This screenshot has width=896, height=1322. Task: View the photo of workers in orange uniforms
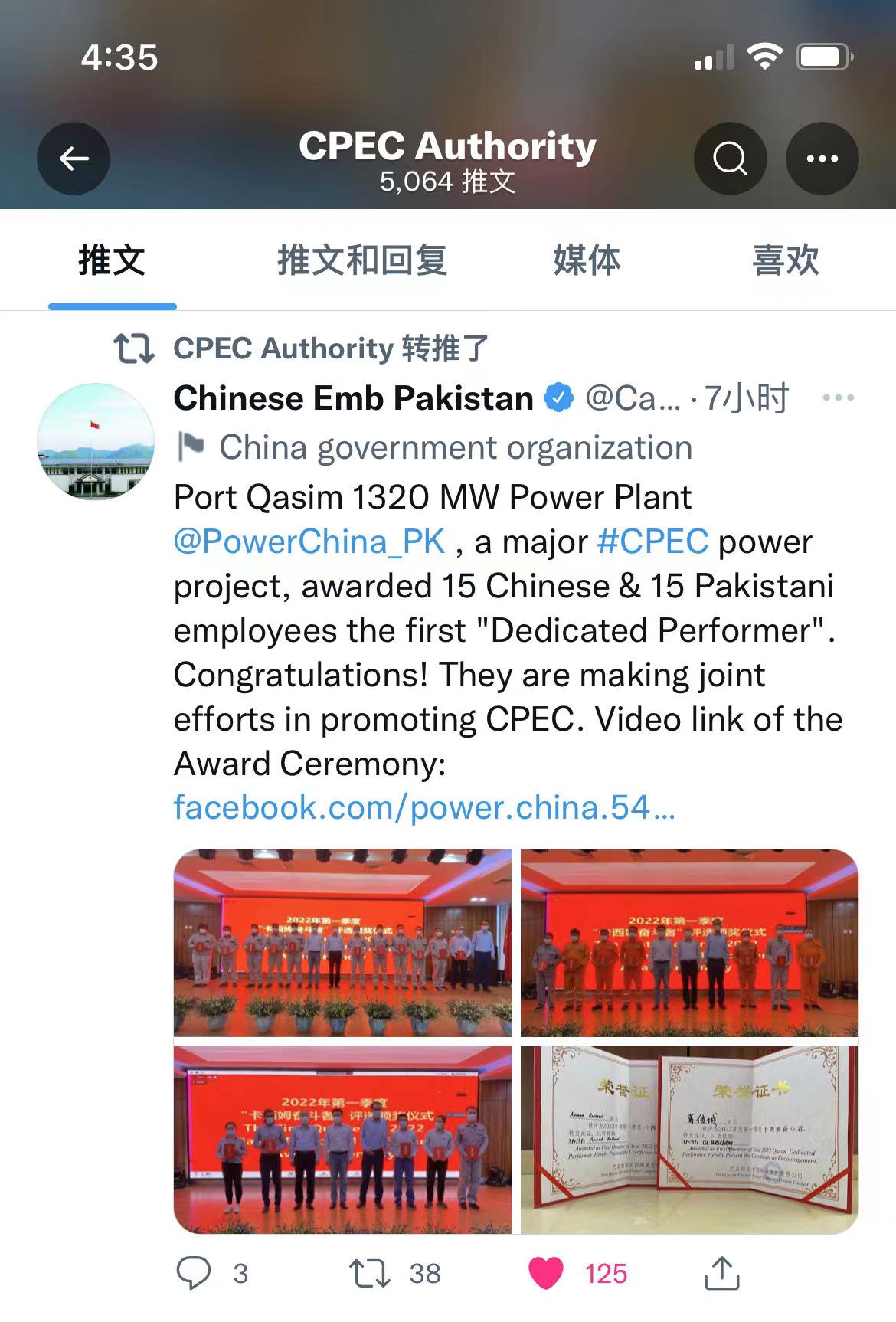click(689, 943)
